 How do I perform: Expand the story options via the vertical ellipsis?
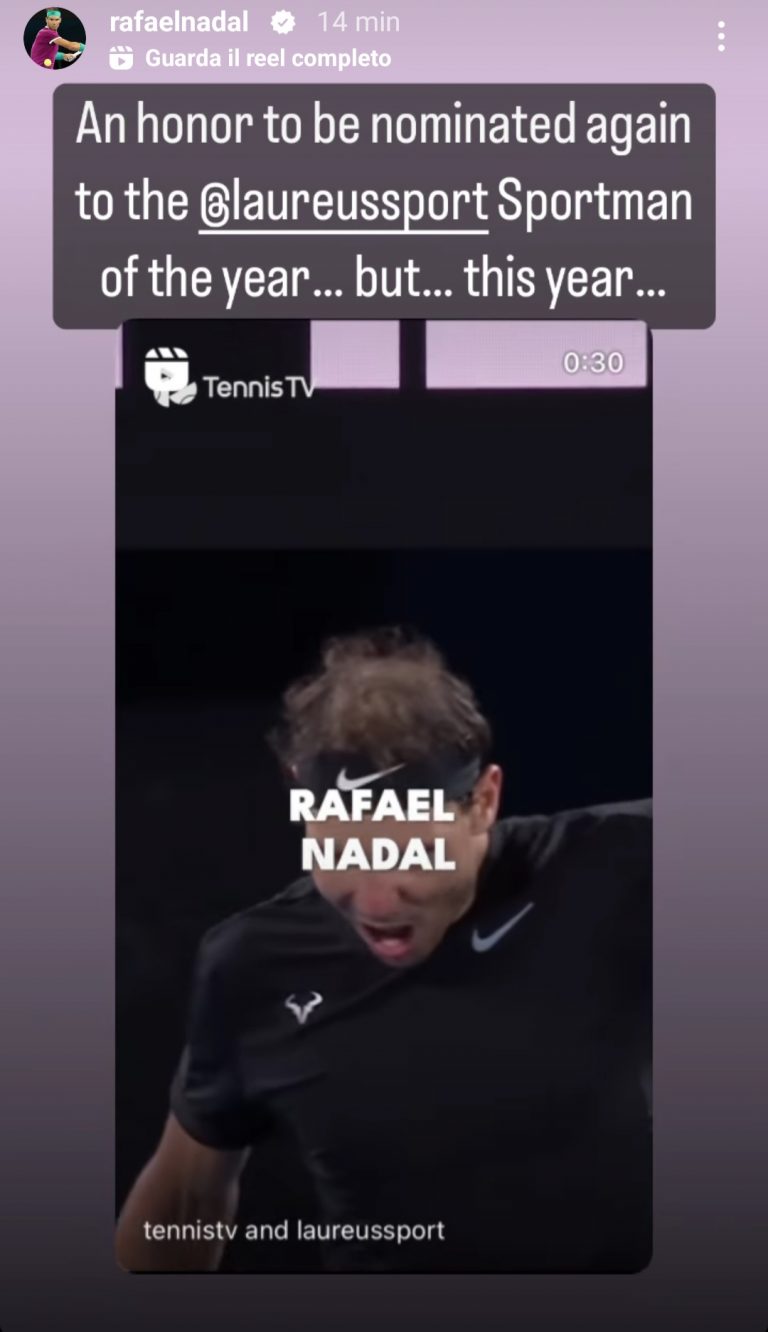(723, 36)
